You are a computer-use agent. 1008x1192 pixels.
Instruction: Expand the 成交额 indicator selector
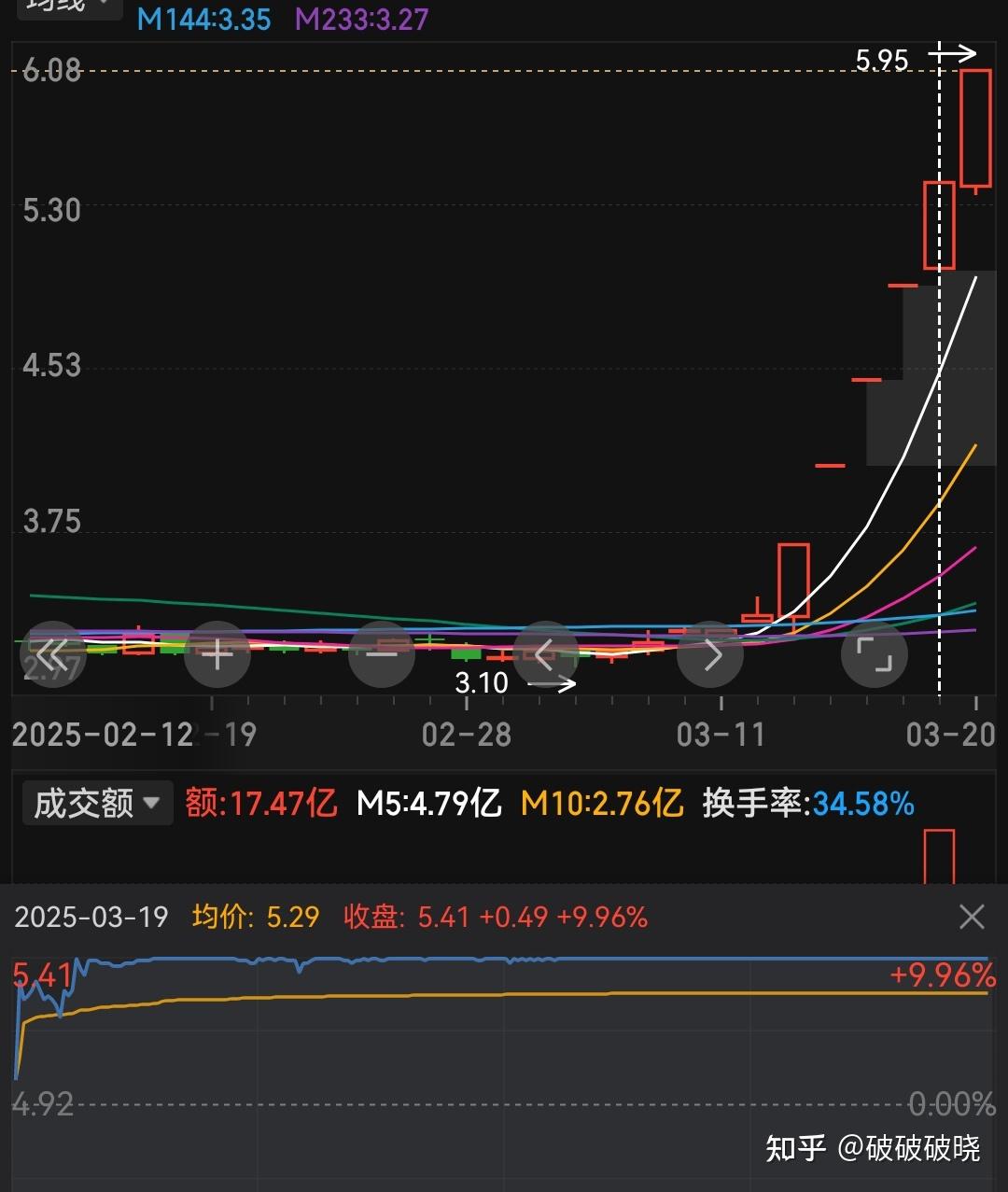pyautogui.click(x=97, y=803)
